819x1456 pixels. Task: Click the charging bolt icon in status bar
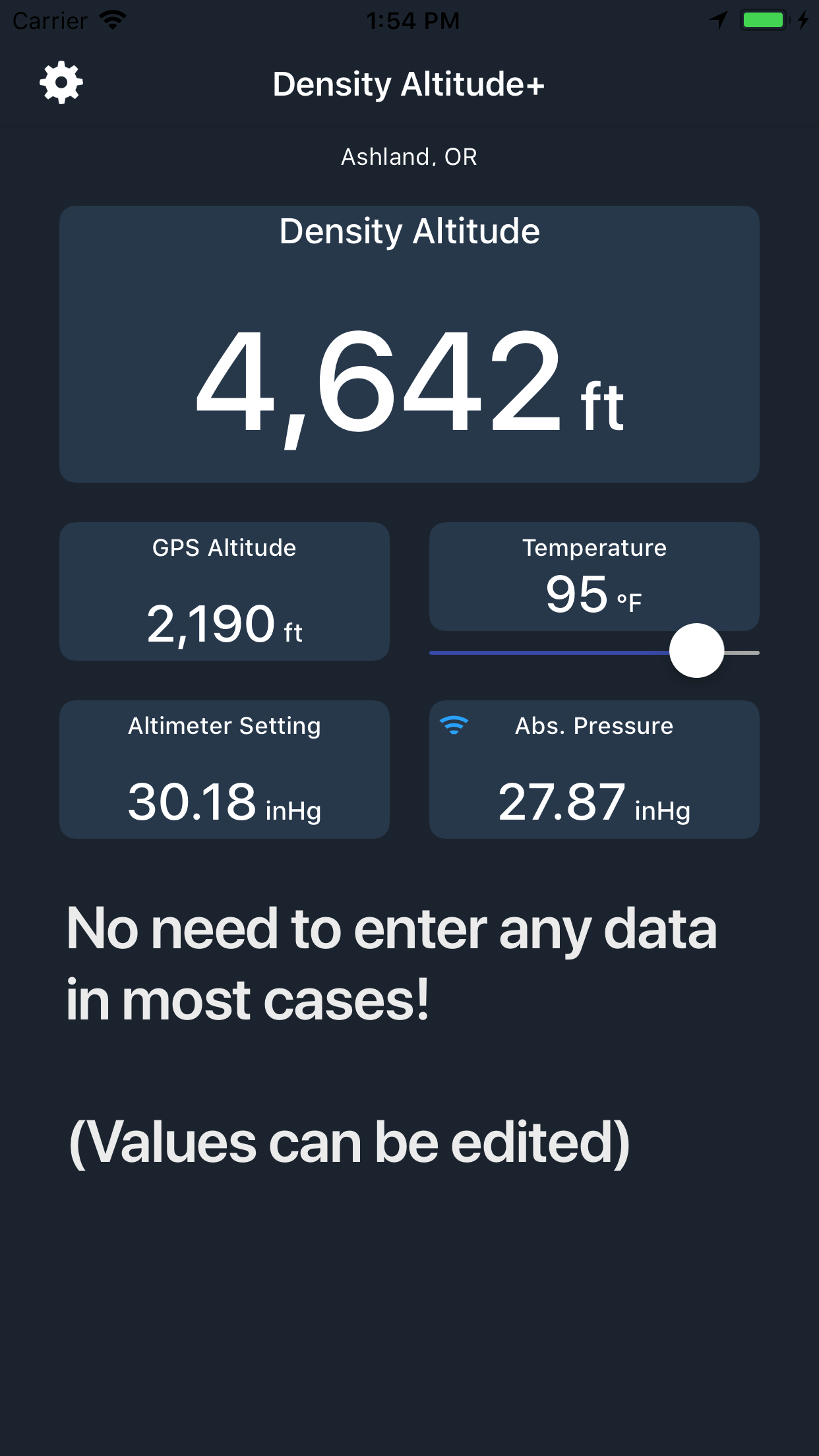(803, 20)
